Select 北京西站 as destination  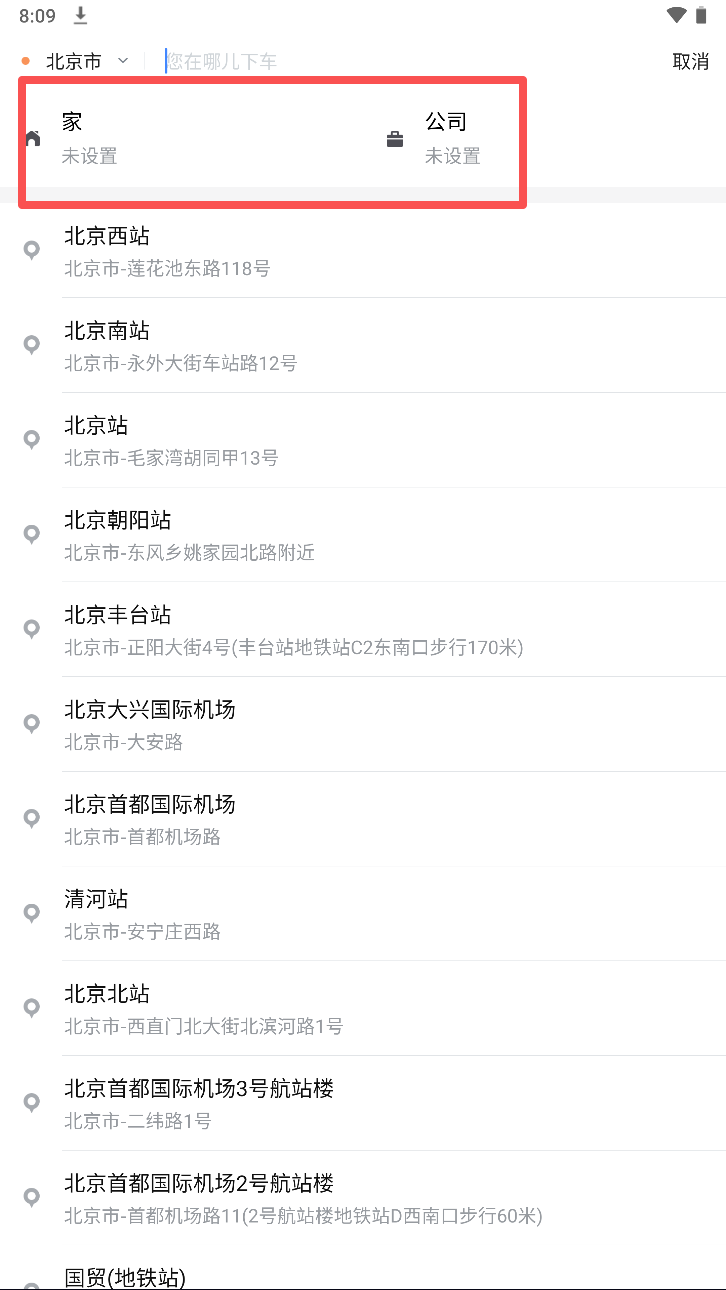pyautogui.click(x=300, y=251)
